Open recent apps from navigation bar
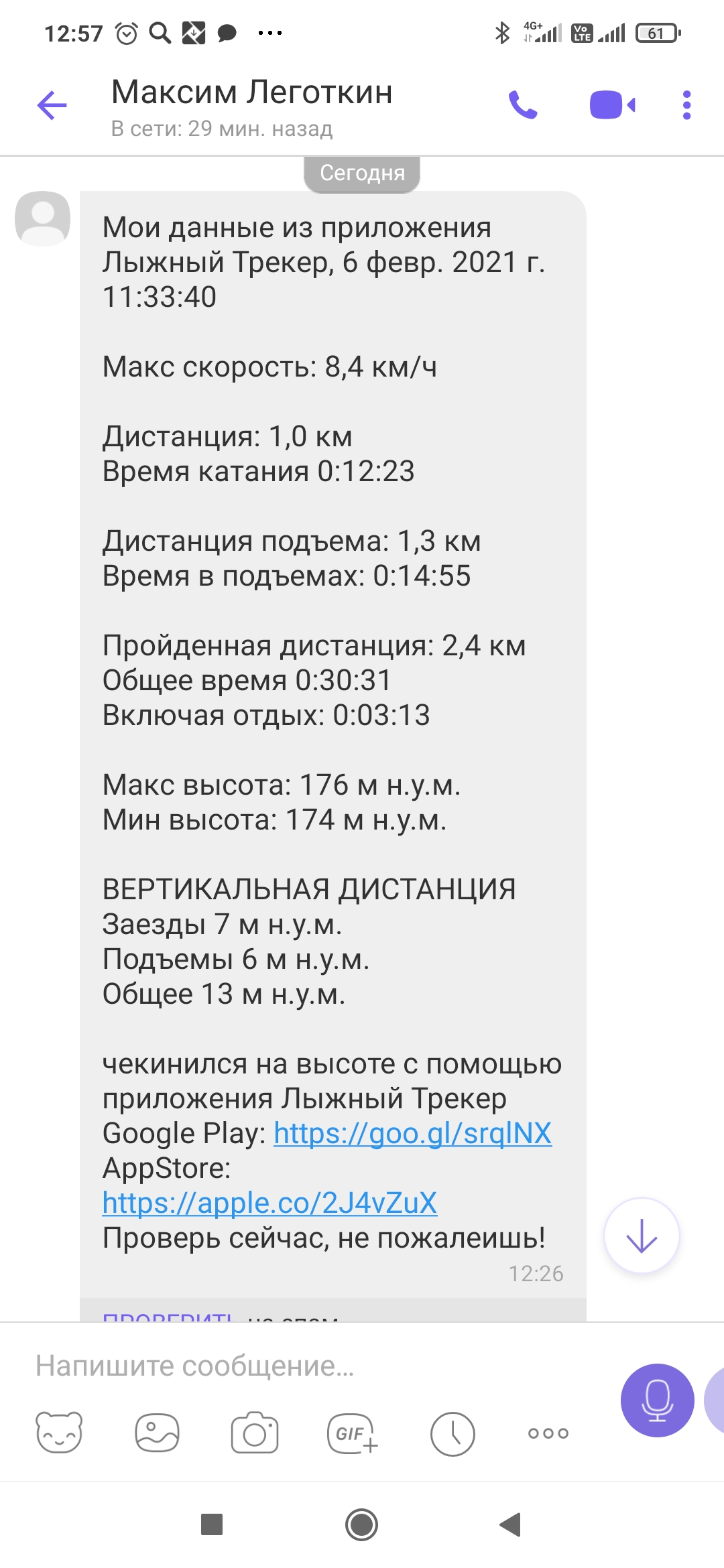 (x=212, y=1524)
